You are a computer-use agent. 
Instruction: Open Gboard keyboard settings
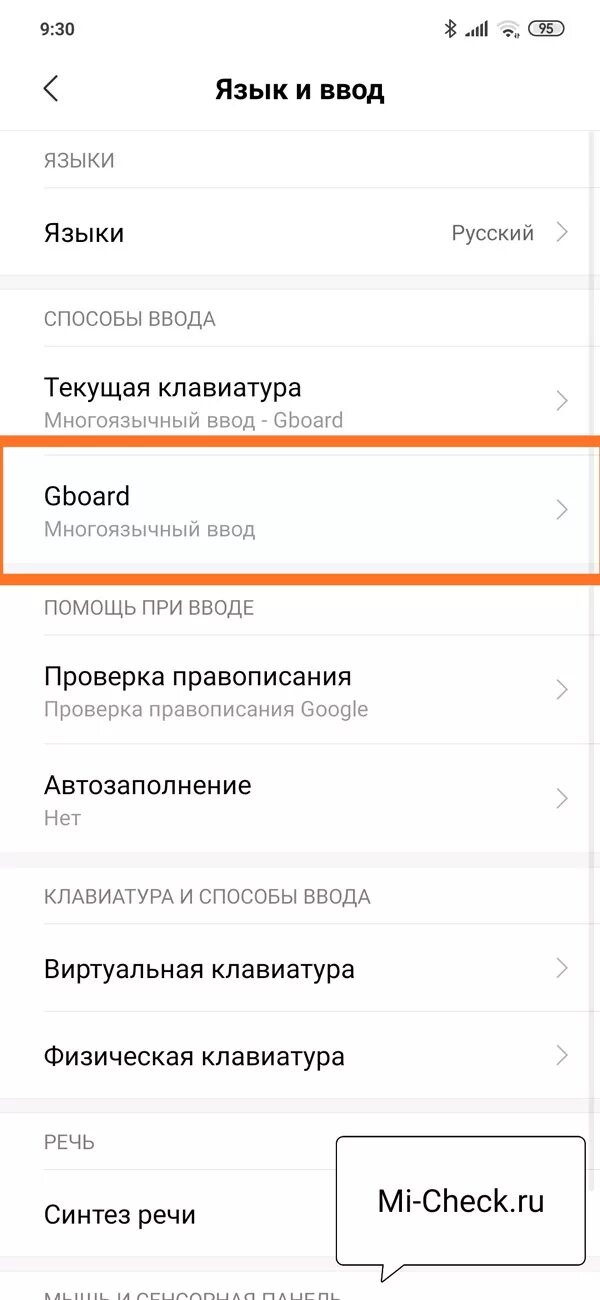(x=300, y=510)
